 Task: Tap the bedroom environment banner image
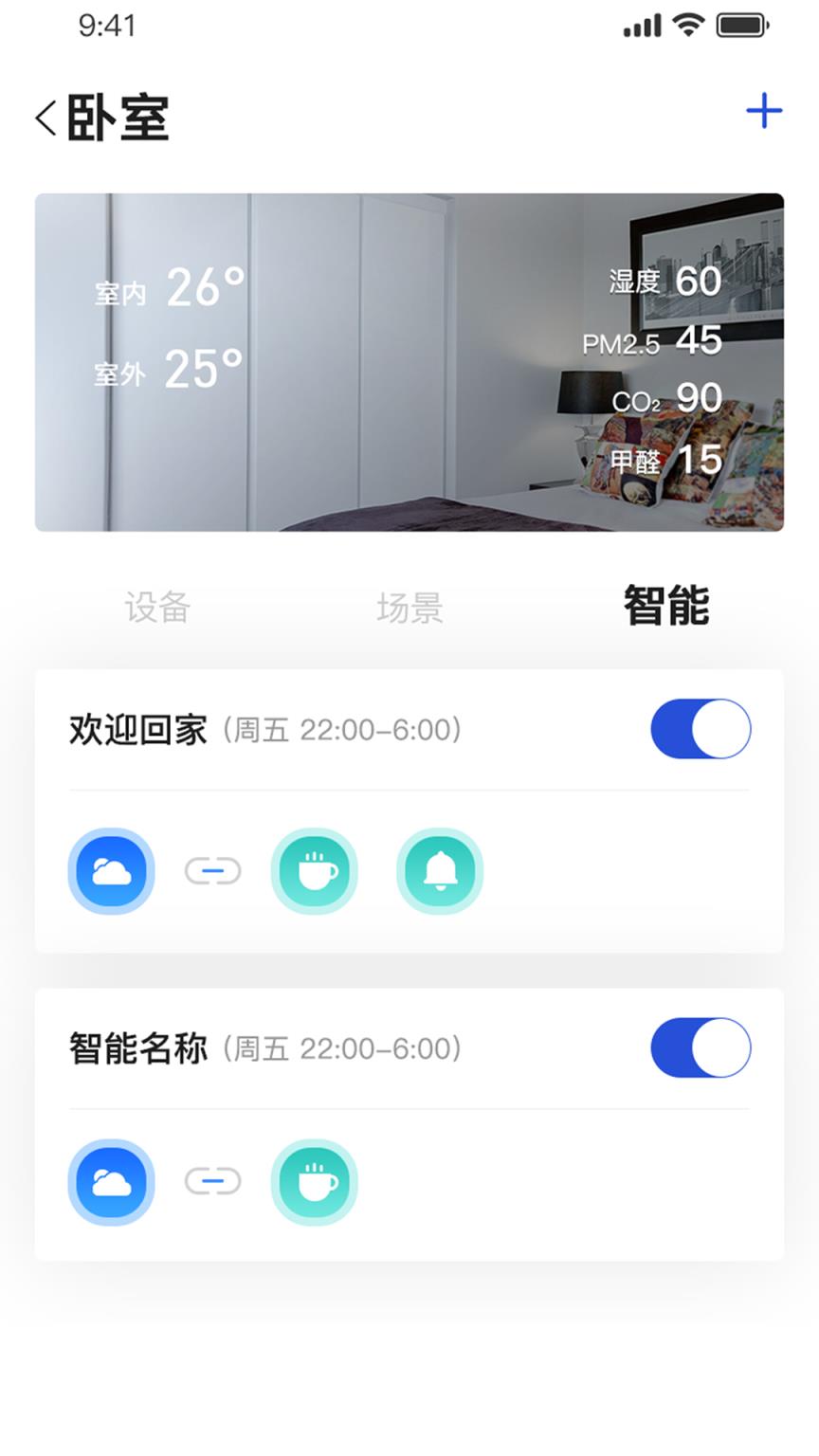click(409, 363)
